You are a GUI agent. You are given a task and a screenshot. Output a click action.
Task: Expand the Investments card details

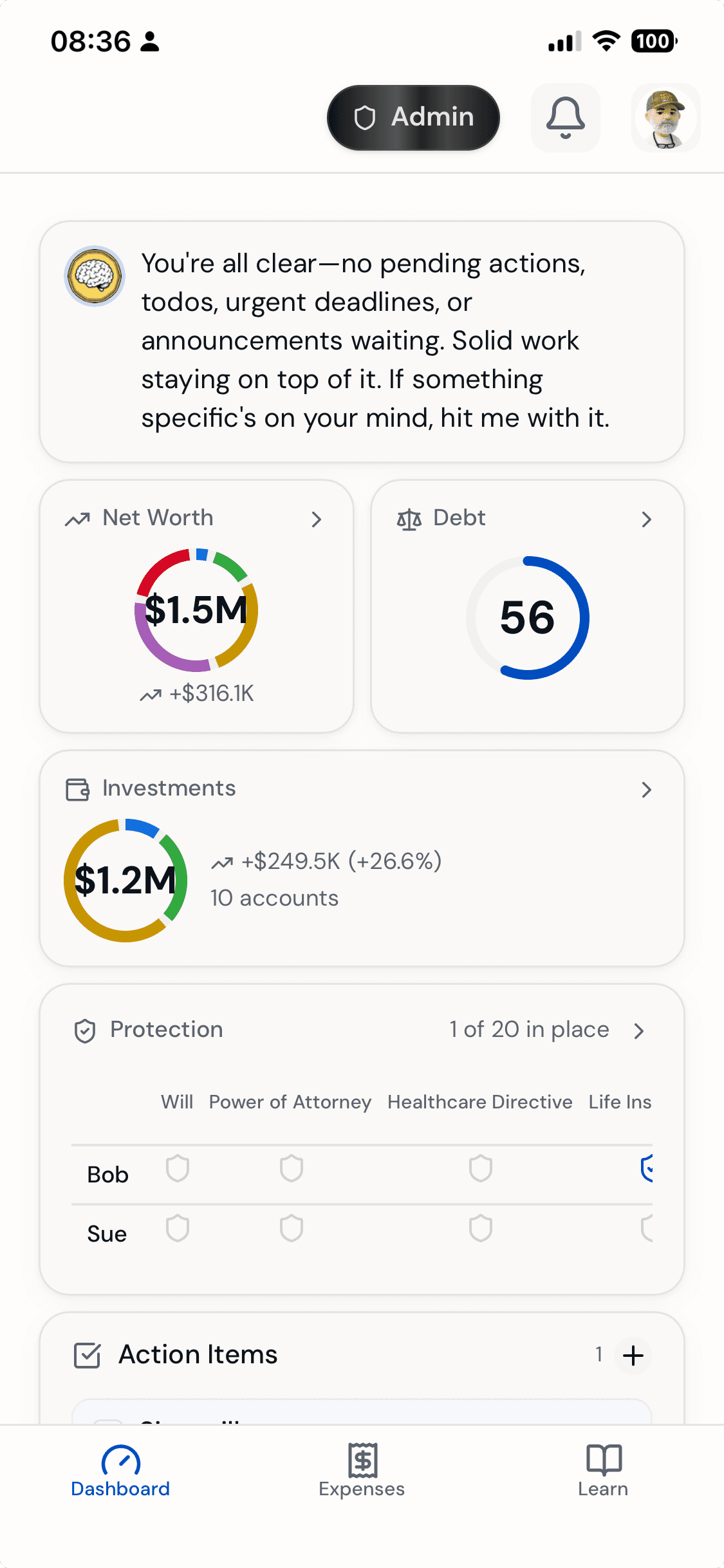click(x=647, y=790)
